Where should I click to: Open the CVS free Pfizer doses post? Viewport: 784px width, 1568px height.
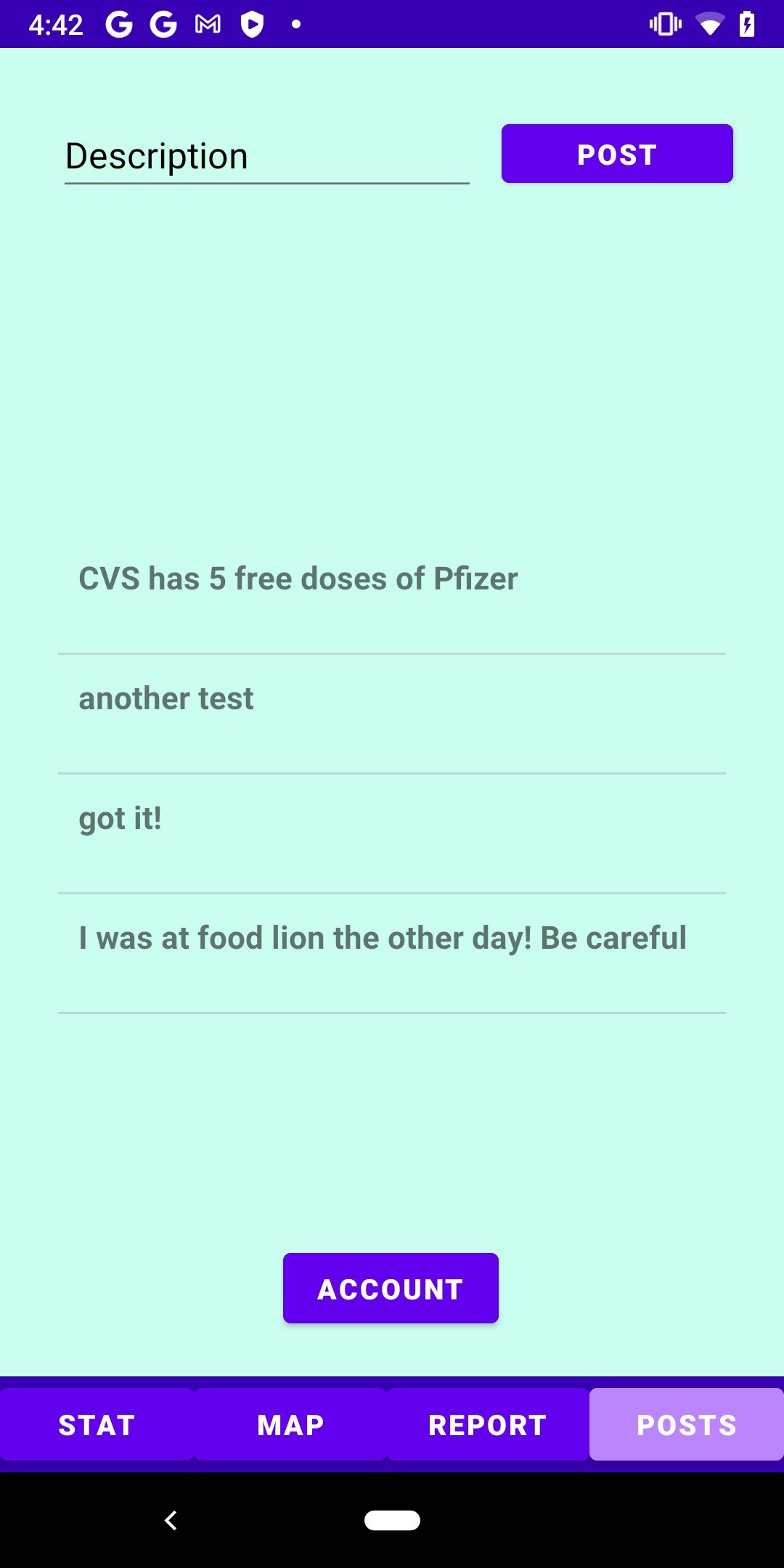[x=392, y=594]
